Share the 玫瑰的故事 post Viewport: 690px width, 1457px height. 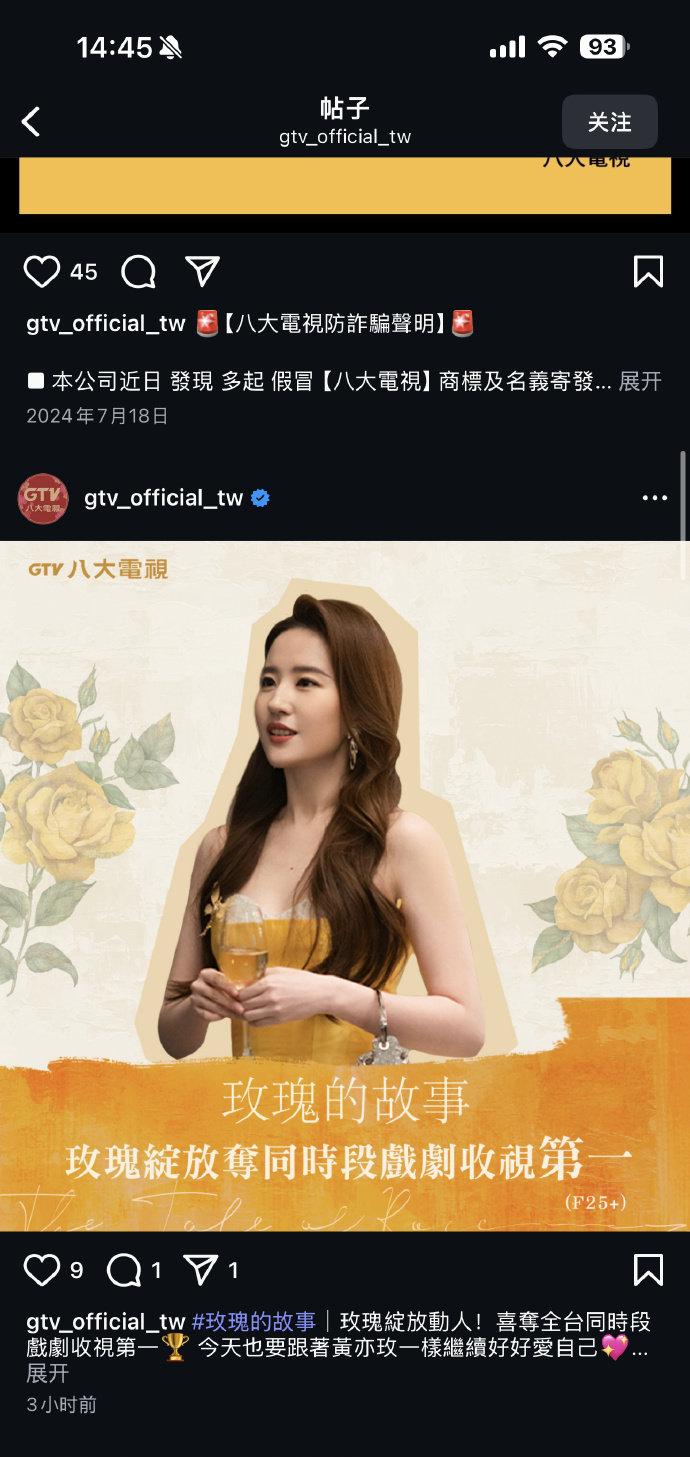coord(201,1270)
